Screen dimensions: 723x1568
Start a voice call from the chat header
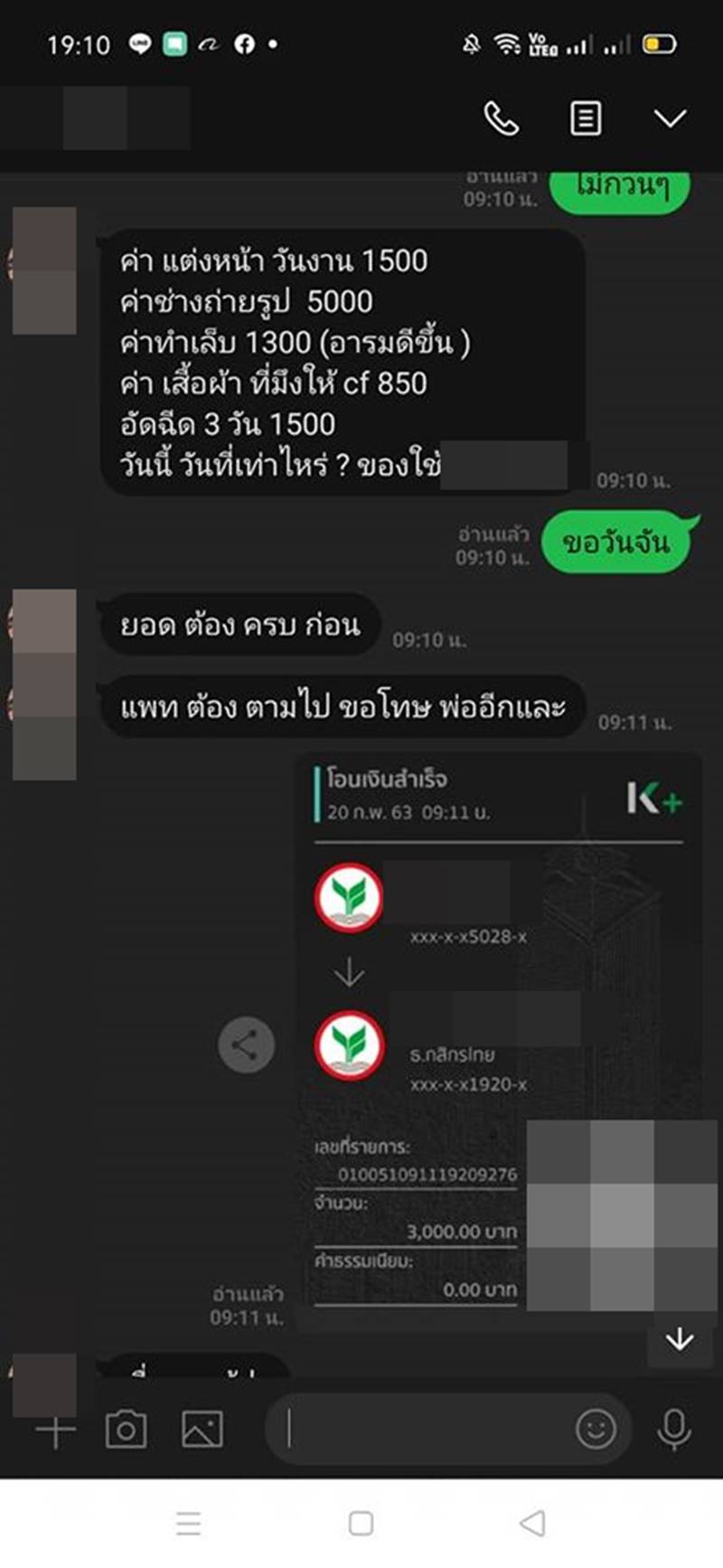(502, 118)
